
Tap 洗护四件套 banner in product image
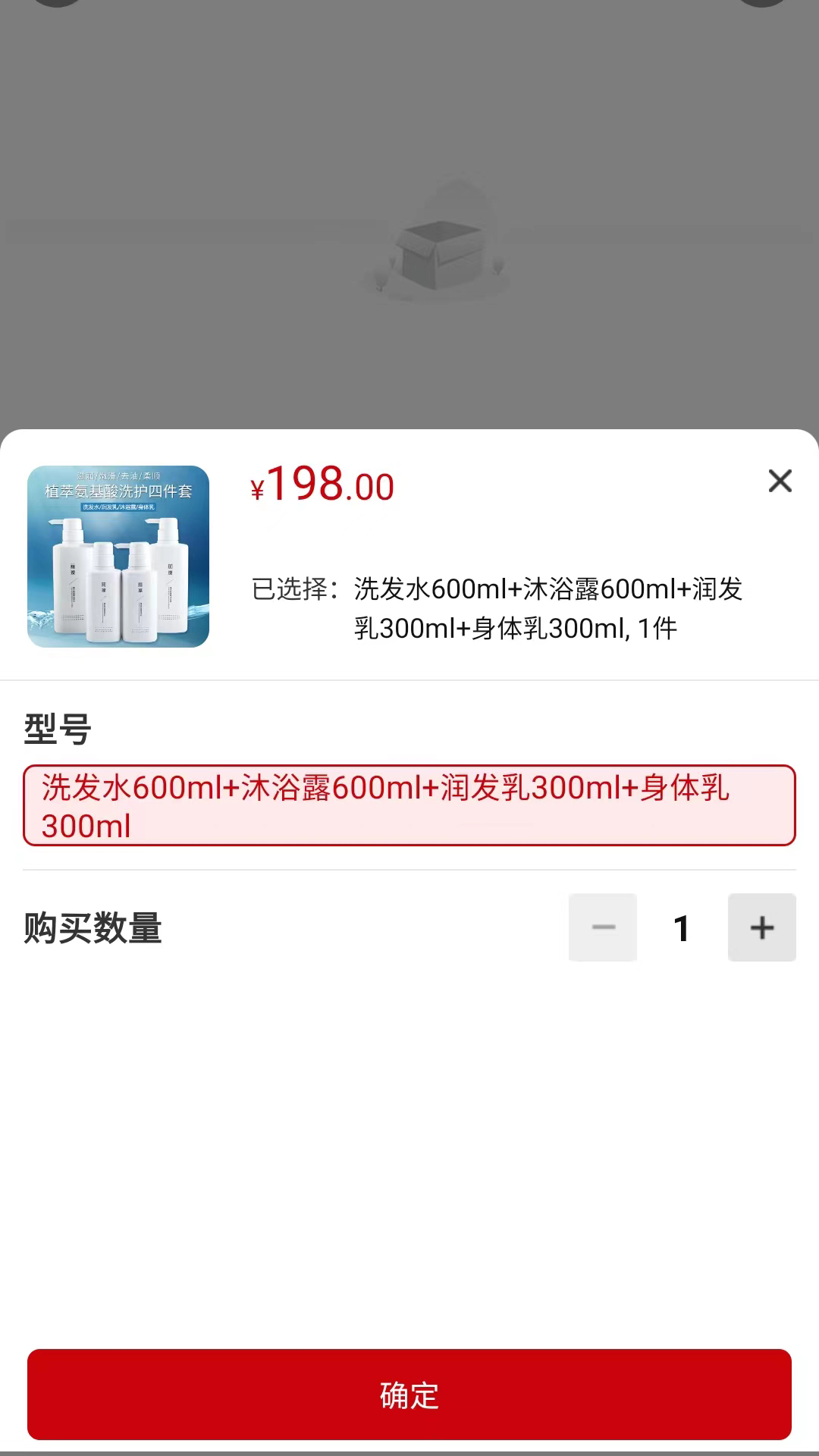pyautogui.click(x=119, y=493)
